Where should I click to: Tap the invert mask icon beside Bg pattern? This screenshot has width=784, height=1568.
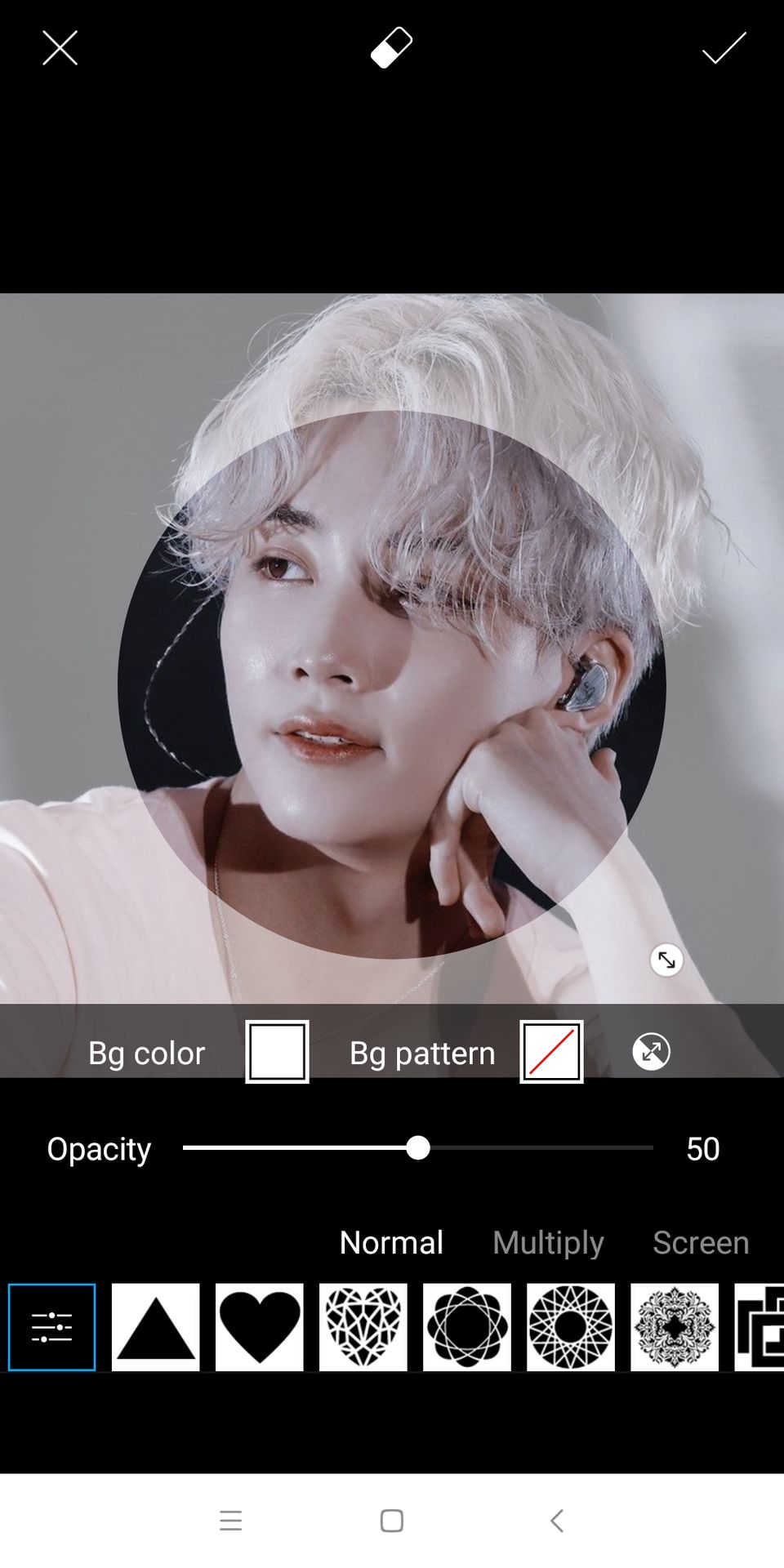[x=651, y=1051]
